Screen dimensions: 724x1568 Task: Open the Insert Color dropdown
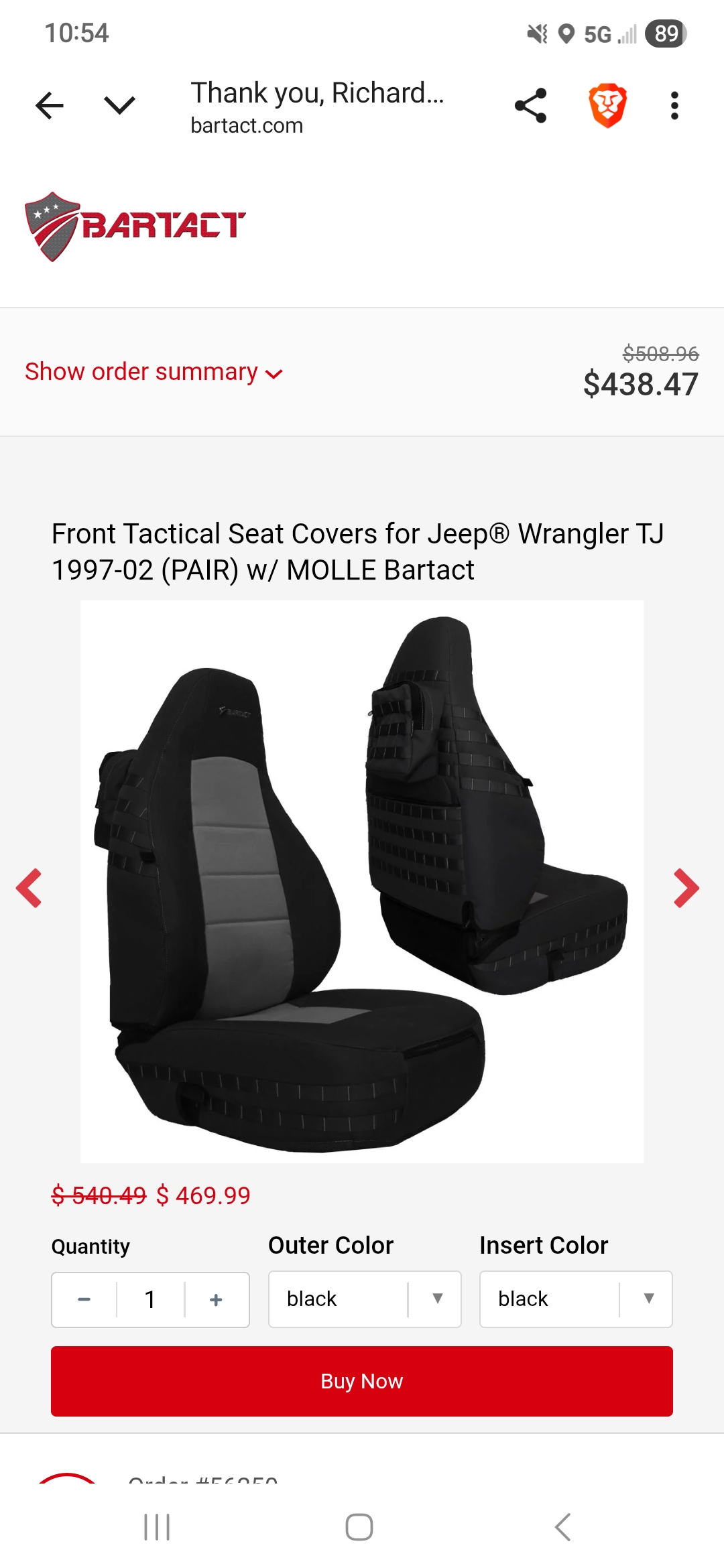[x=576, y=1299]
